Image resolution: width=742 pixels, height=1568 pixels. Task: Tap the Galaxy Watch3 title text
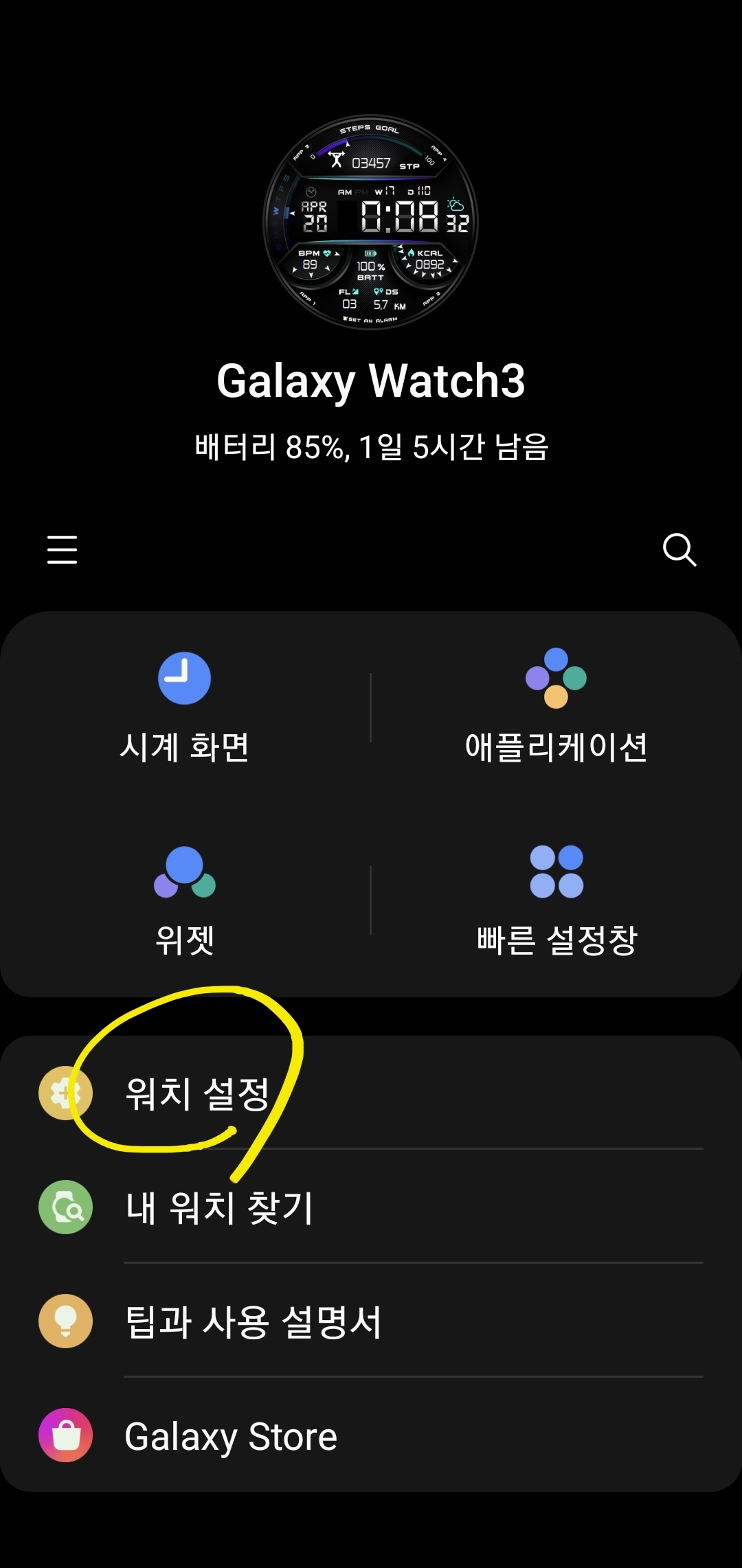click(x=371, y=383)
